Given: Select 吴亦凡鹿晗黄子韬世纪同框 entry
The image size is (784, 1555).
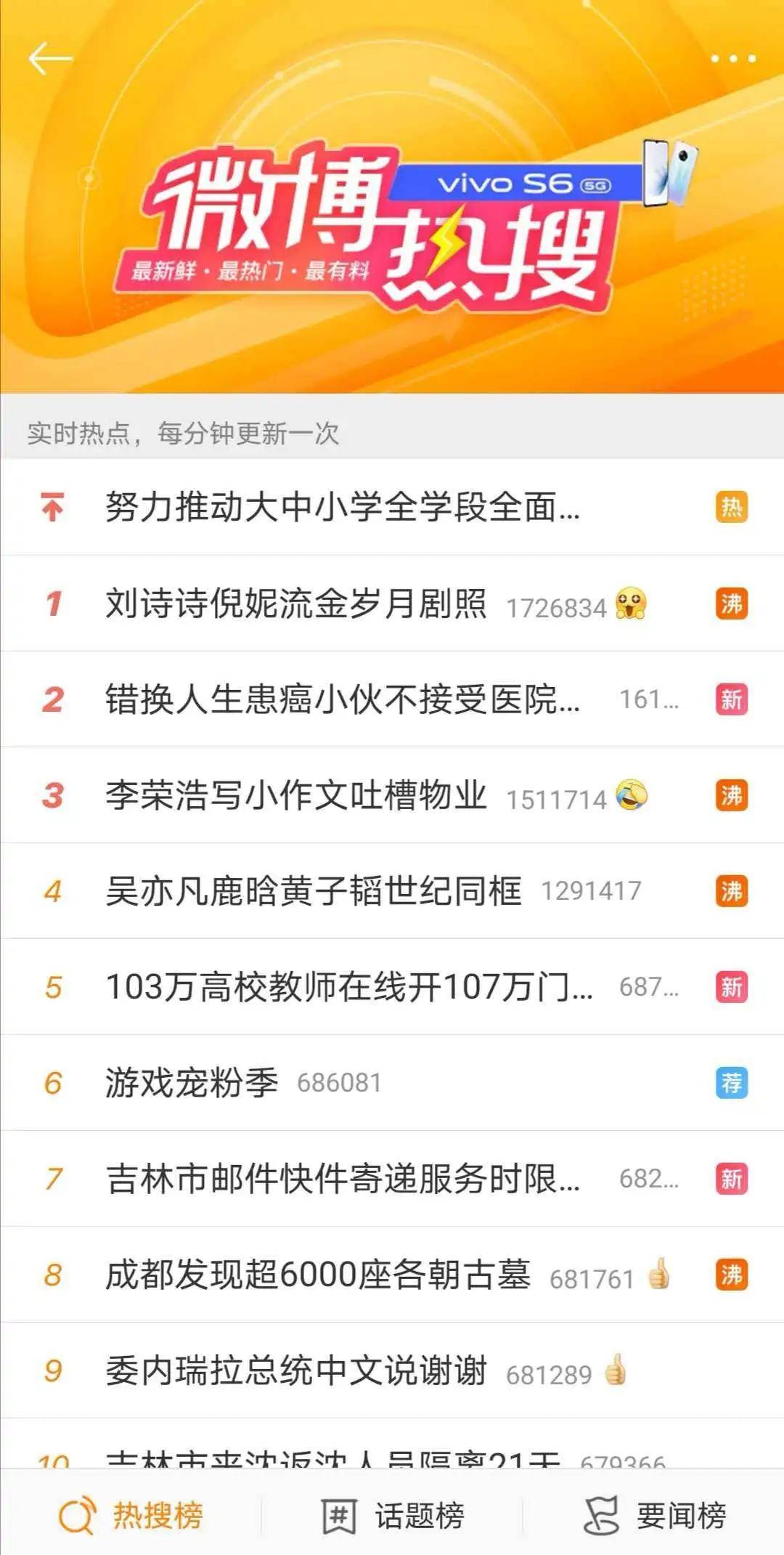Looking at the screenshot, I should coord(313,891).
